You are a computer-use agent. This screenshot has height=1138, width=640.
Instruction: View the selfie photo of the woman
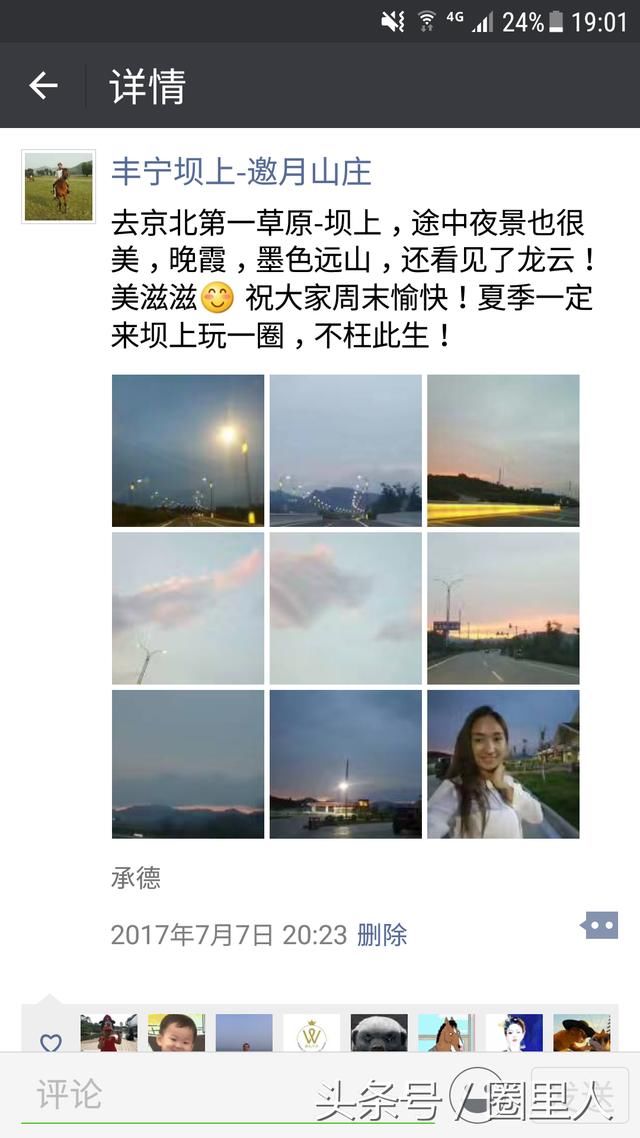pyautogui.click(x=503, y=764)
